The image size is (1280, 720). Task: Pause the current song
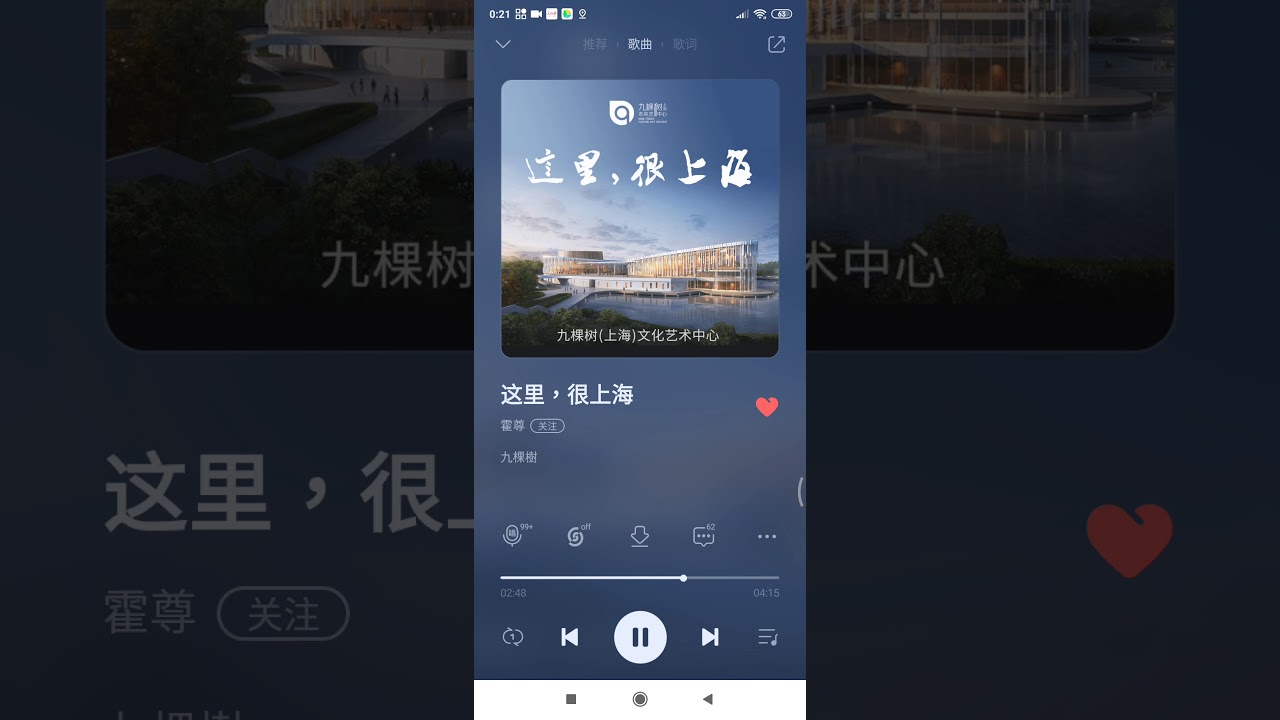click(x=640, y=637)
